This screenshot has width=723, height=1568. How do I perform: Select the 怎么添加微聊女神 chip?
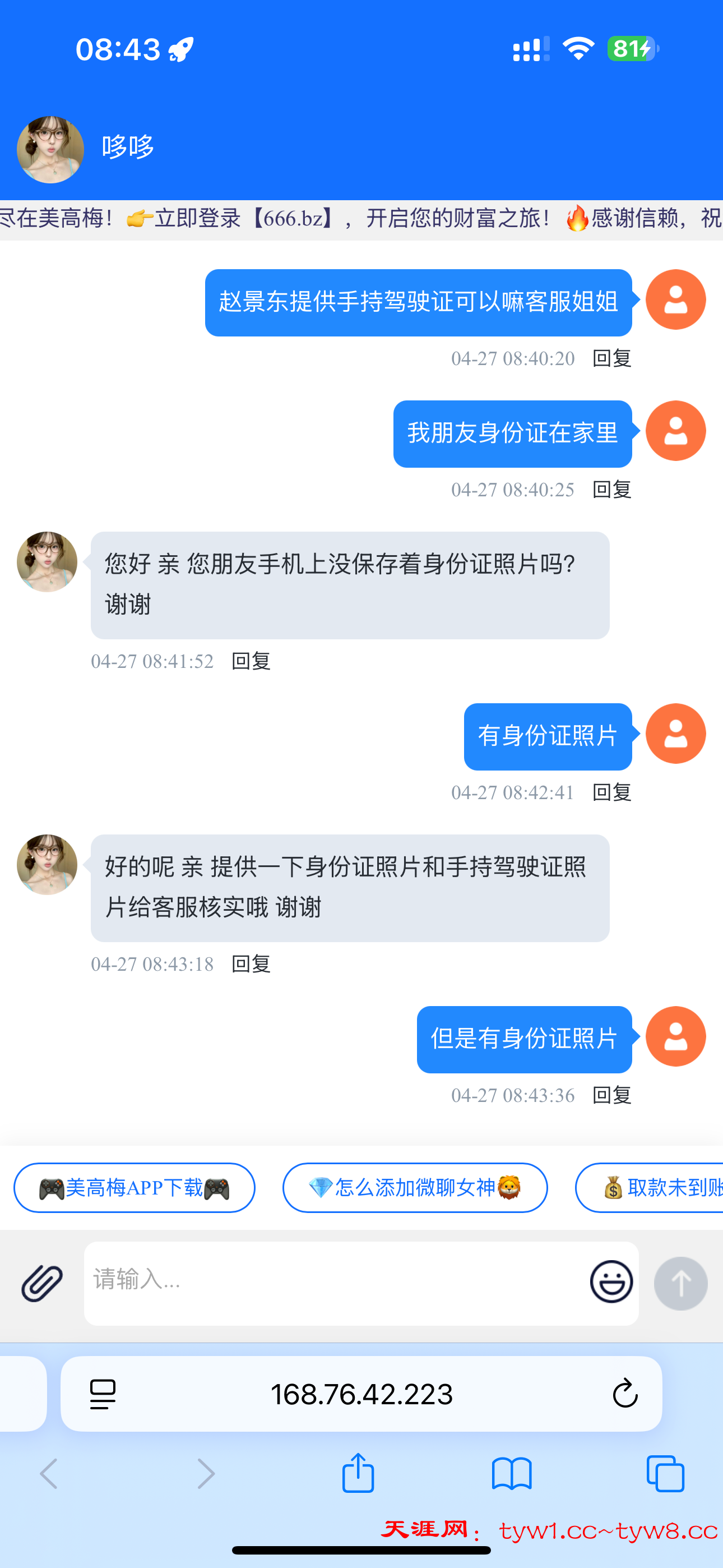point(414,1188)
